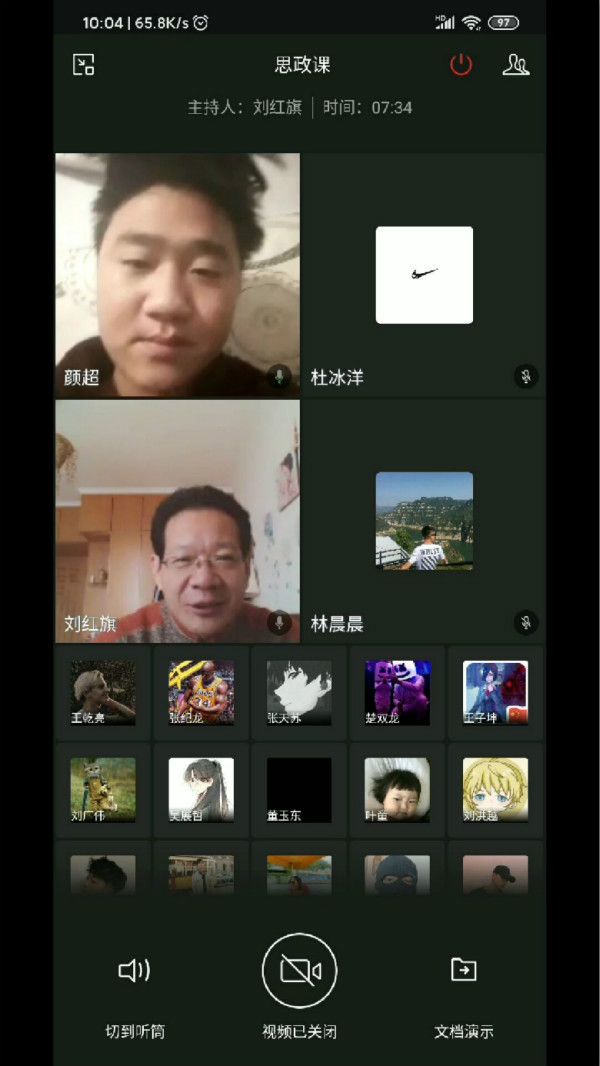This screenshot has height=1066, width=600.
Task: End the meeting with power icon
Action: pyautogui.click(x=461, y=65)
